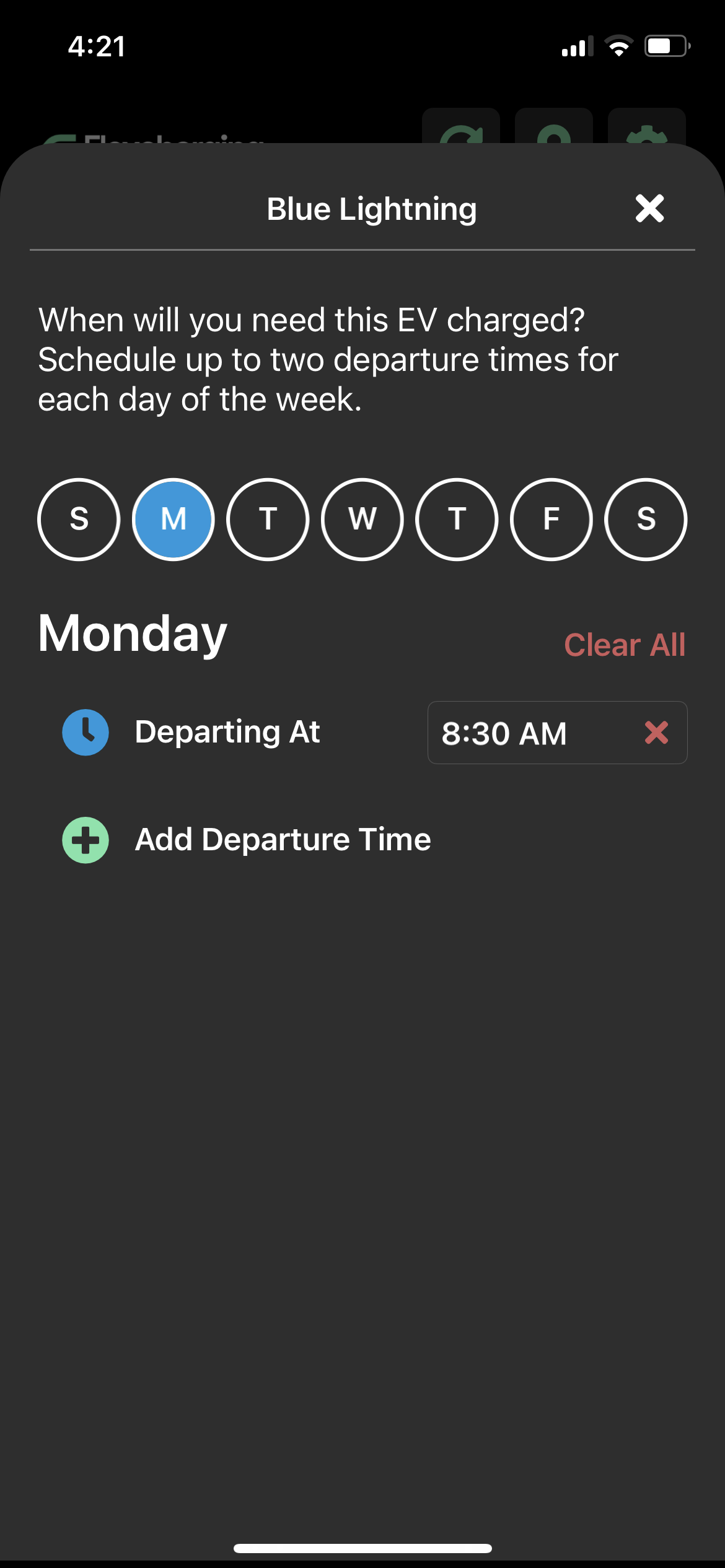The height and width of the screenshot is (1568, 725).
Task: Choose Thursday in the day picker
Action: 457,519
